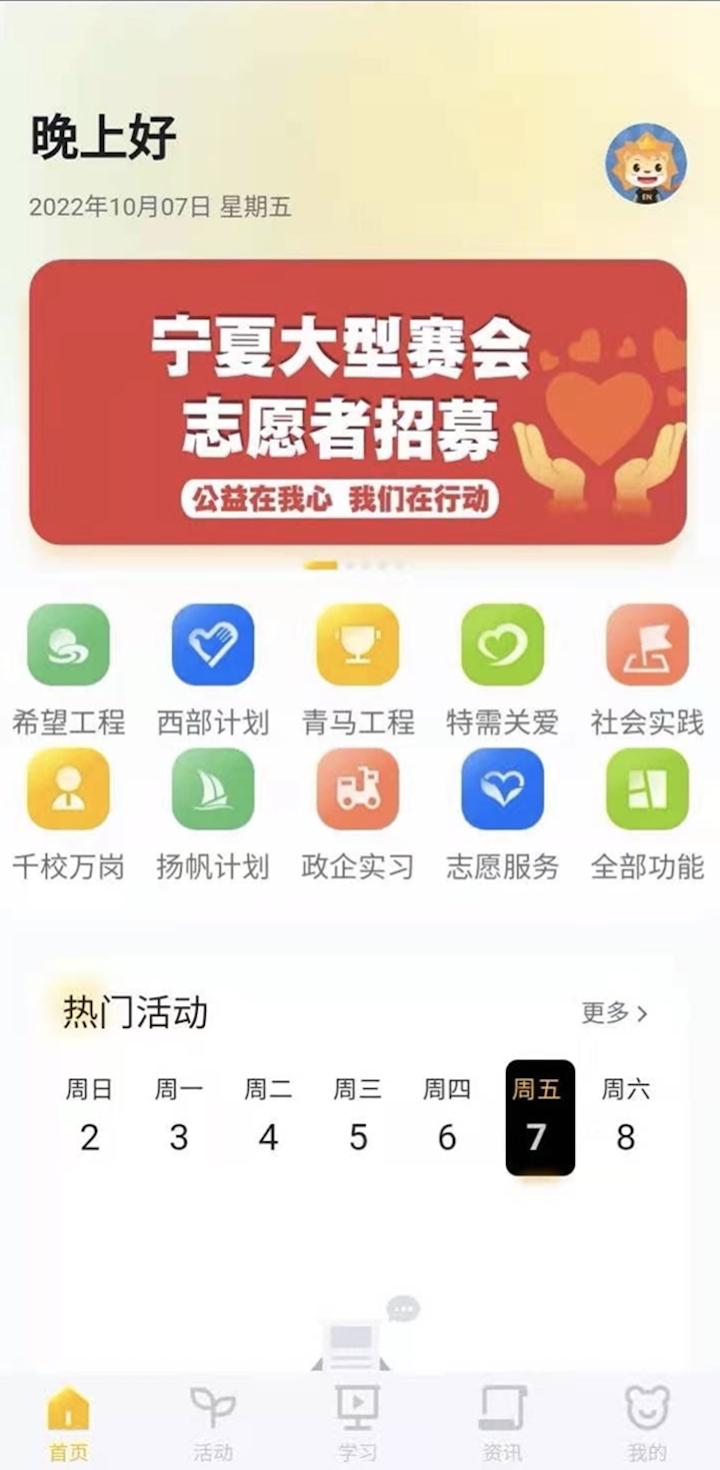Open 特需关爱

click(x=503, y=670)
